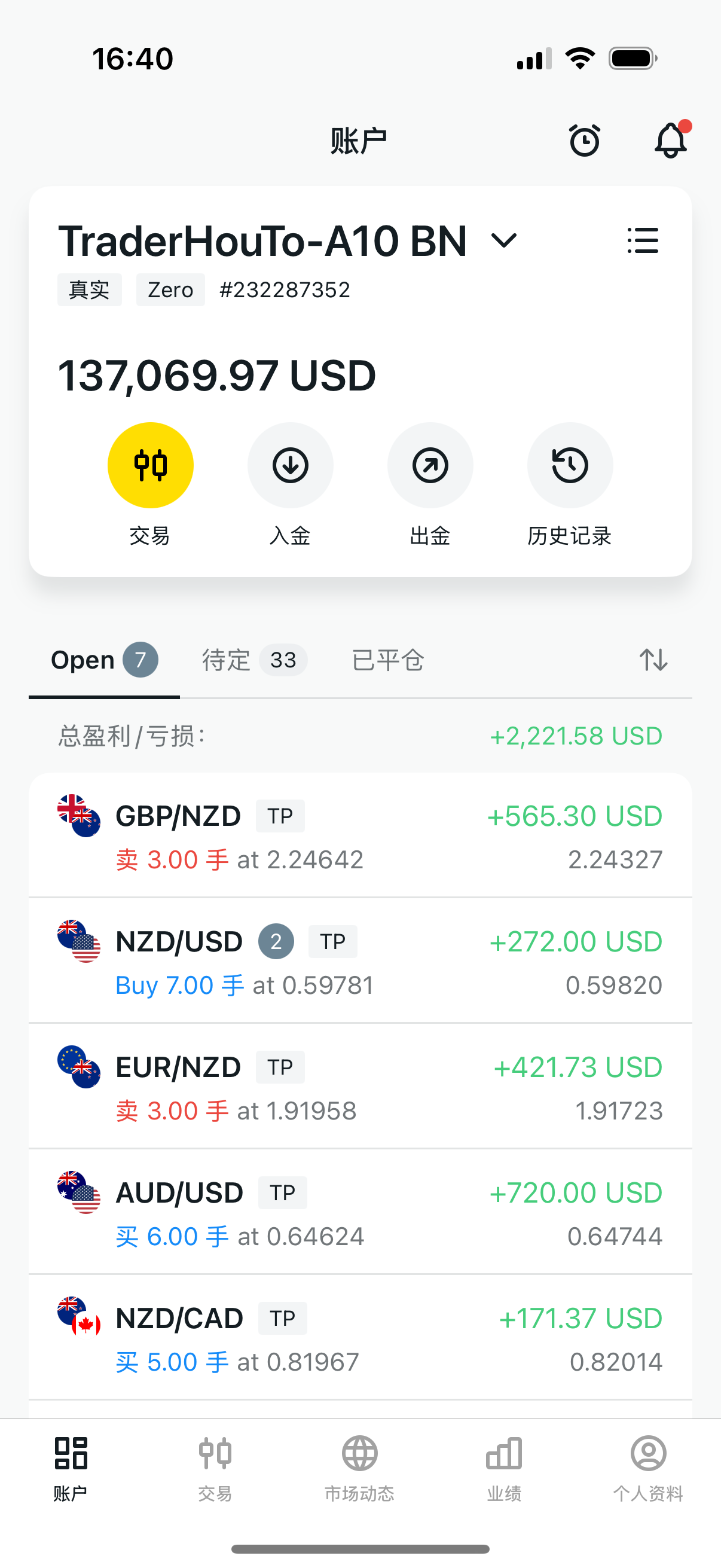Viewport: 721px width, 1568px height.
Task: Open the NZD/USD buy 7.00 position
Action: click(x=360, y=961)
